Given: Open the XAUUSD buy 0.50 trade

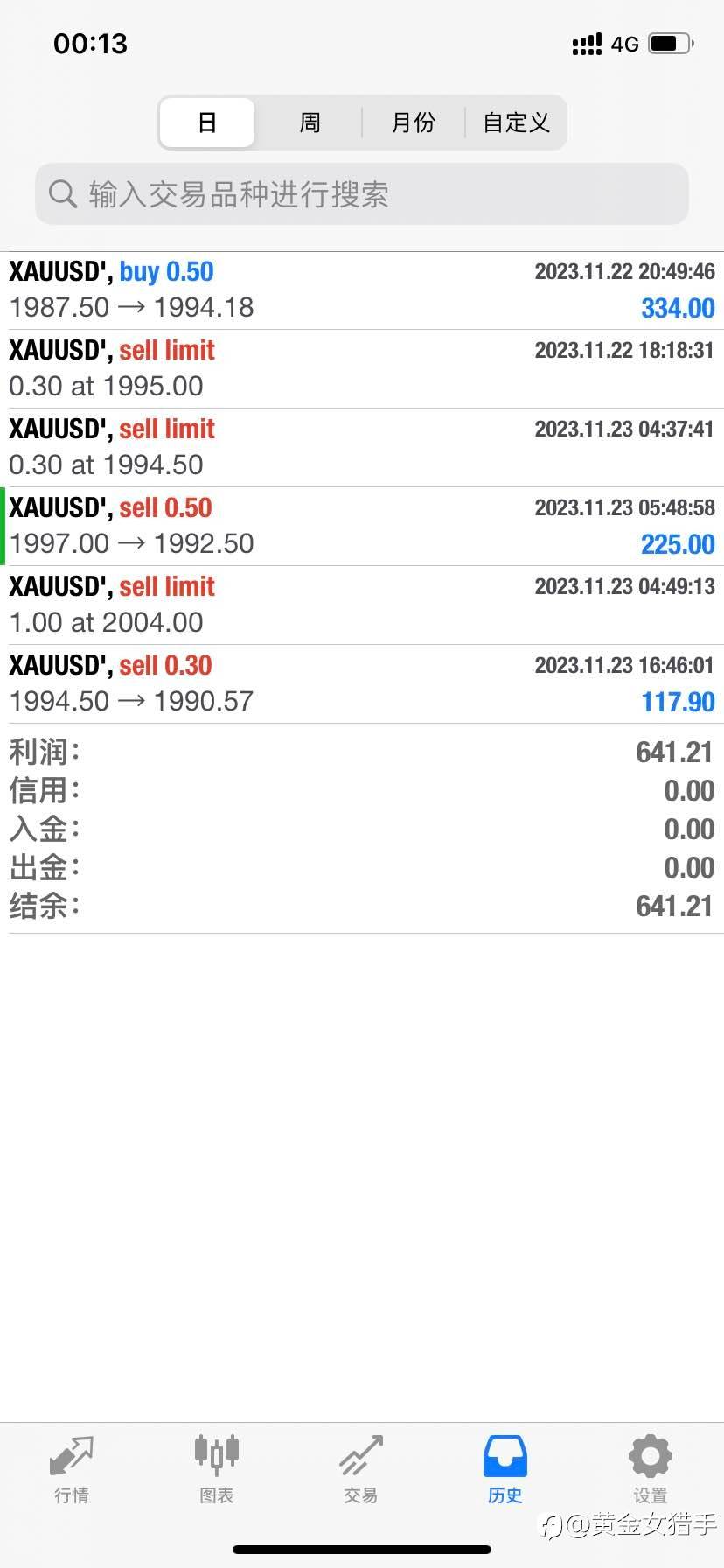Looking at the screenshot, I should [362, 290].
